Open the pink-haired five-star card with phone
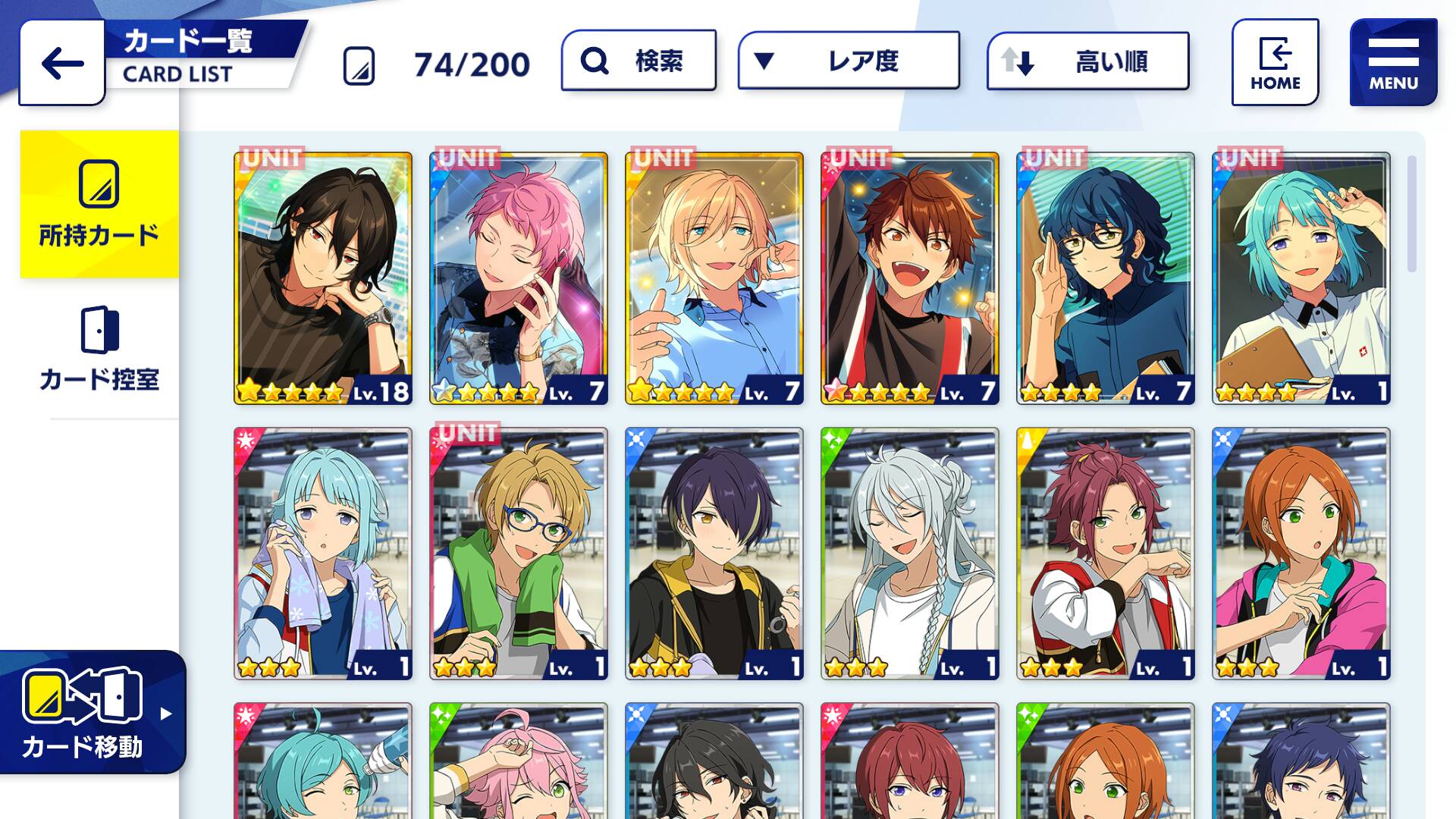Viewport: 1456px width, 819px height. pyautogui.click(x=519, y=278)
